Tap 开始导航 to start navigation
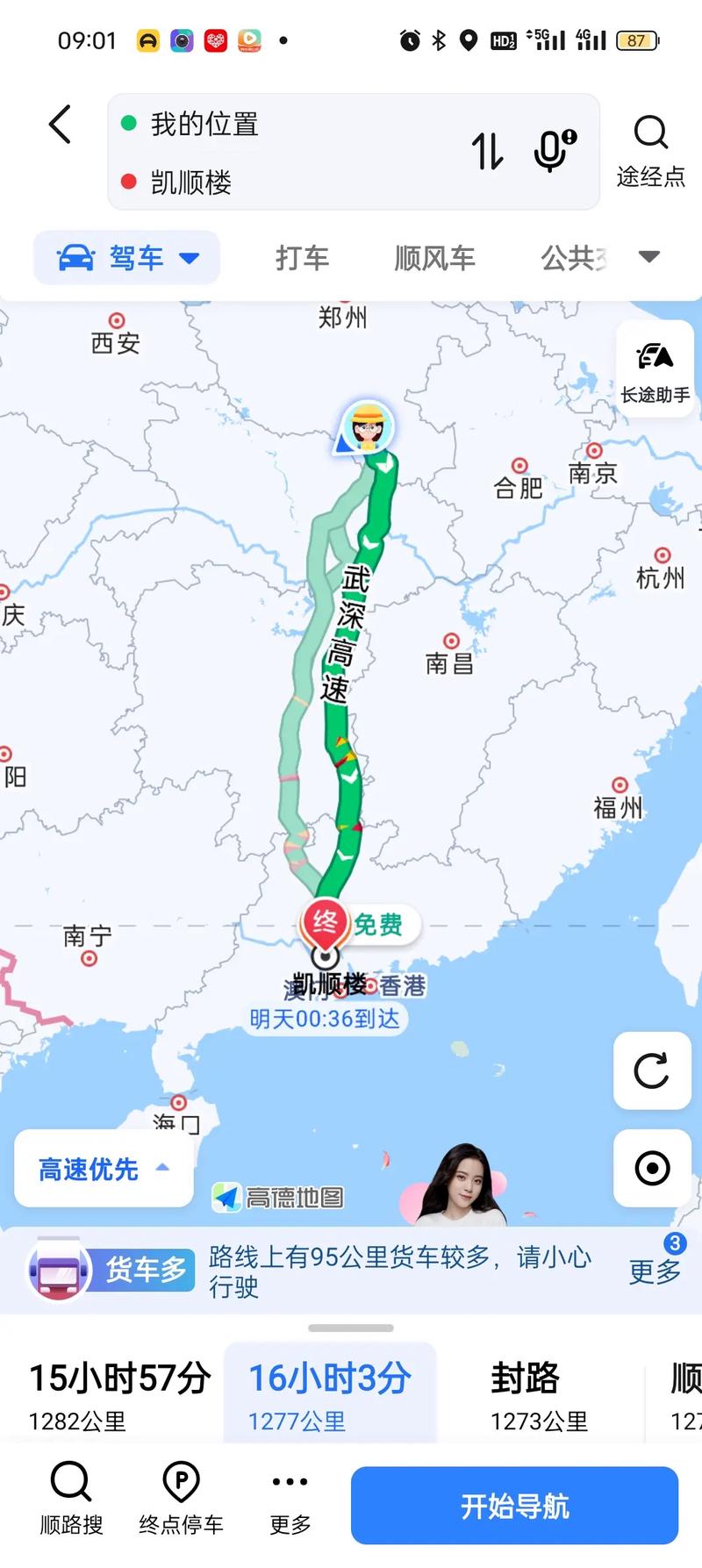The width and height of the screenshot is (702, 1568). tap(513, 1505)
